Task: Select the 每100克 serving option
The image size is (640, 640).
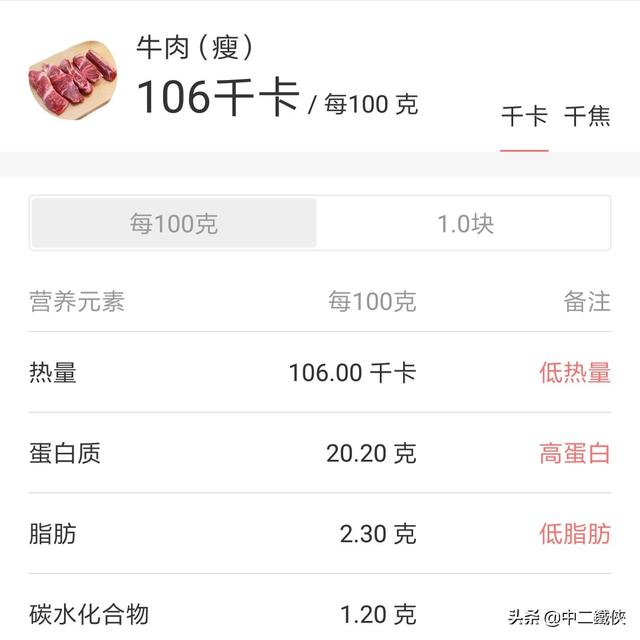Action: tap(174, 223)
